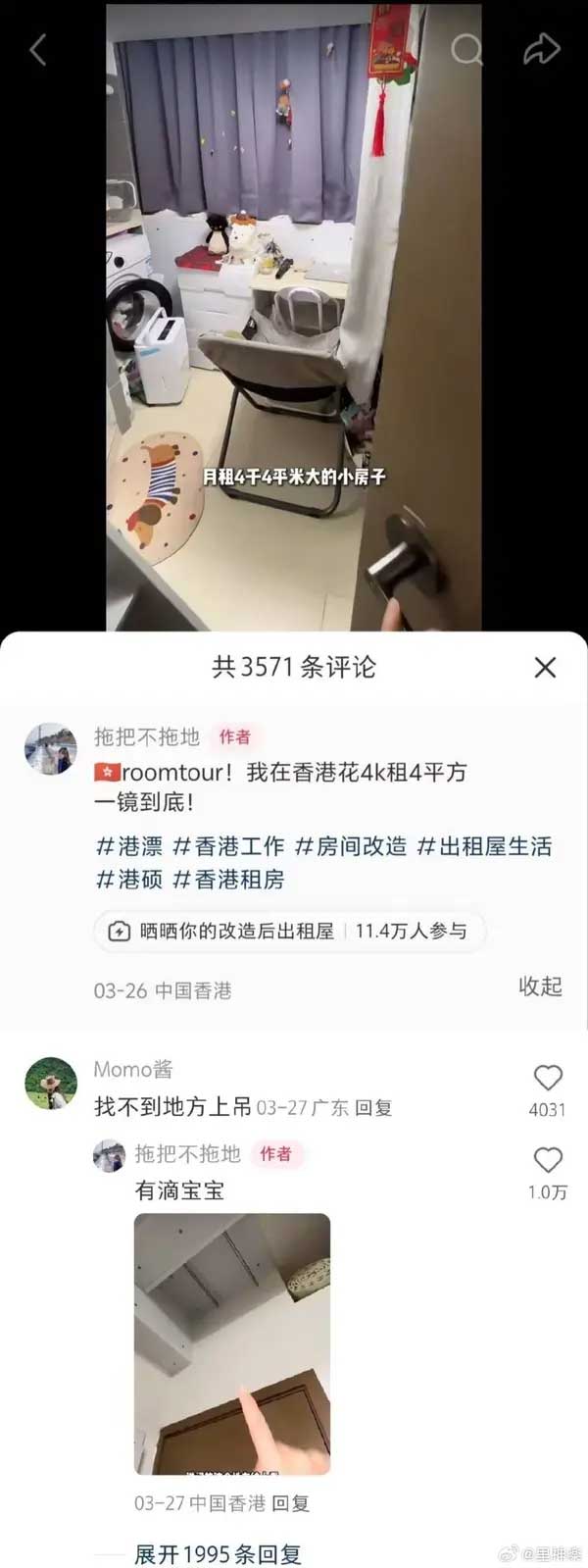Share this video post

click(540, 49)
